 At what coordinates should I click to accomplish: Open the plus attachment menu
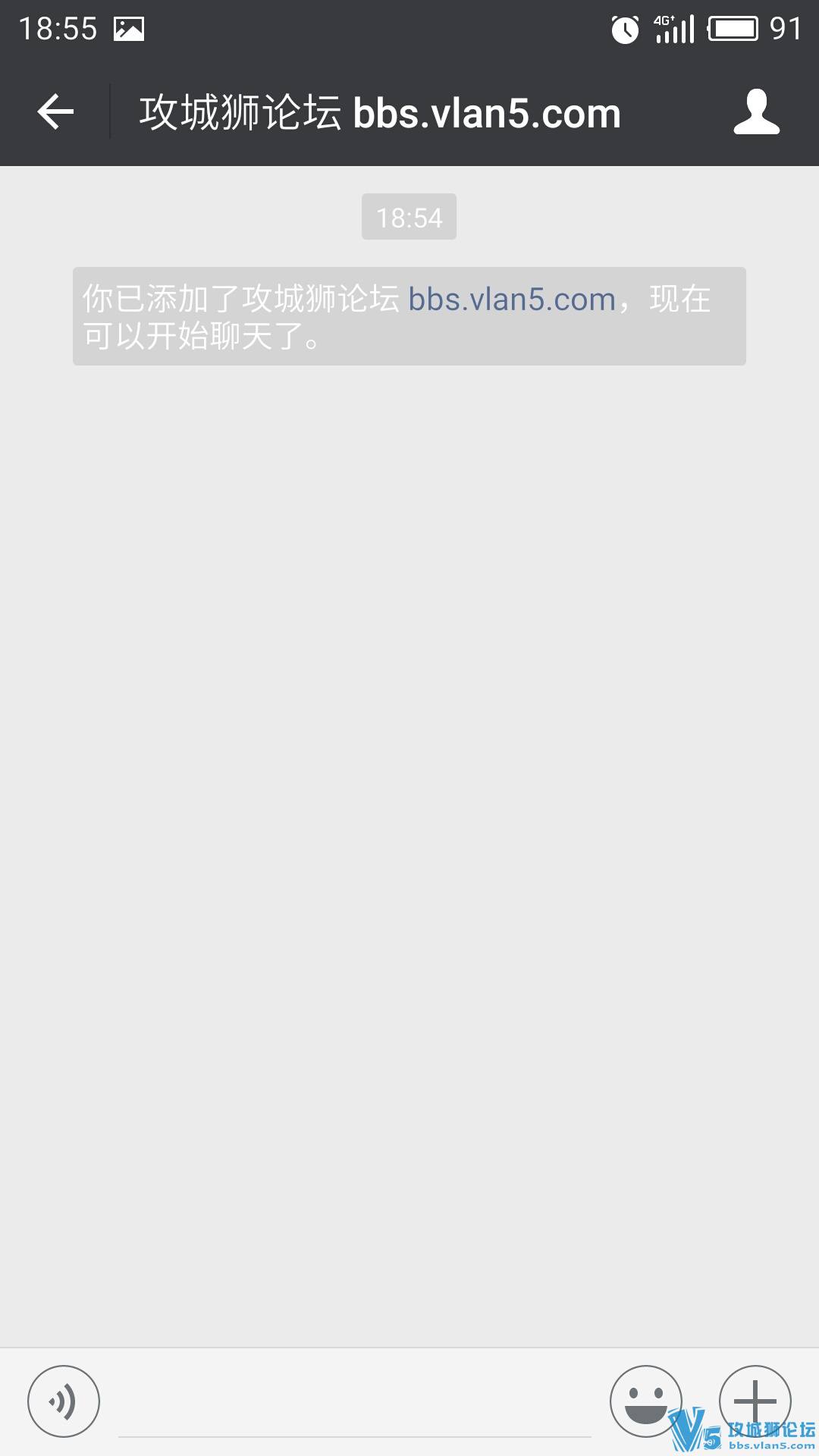755,1400
